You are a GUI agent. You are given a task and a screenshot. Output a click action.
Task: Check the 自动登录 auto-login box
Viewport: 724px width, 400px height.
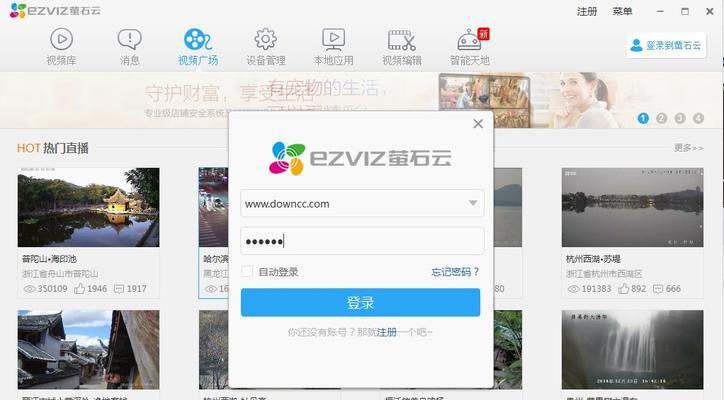[x=248, y=272]
